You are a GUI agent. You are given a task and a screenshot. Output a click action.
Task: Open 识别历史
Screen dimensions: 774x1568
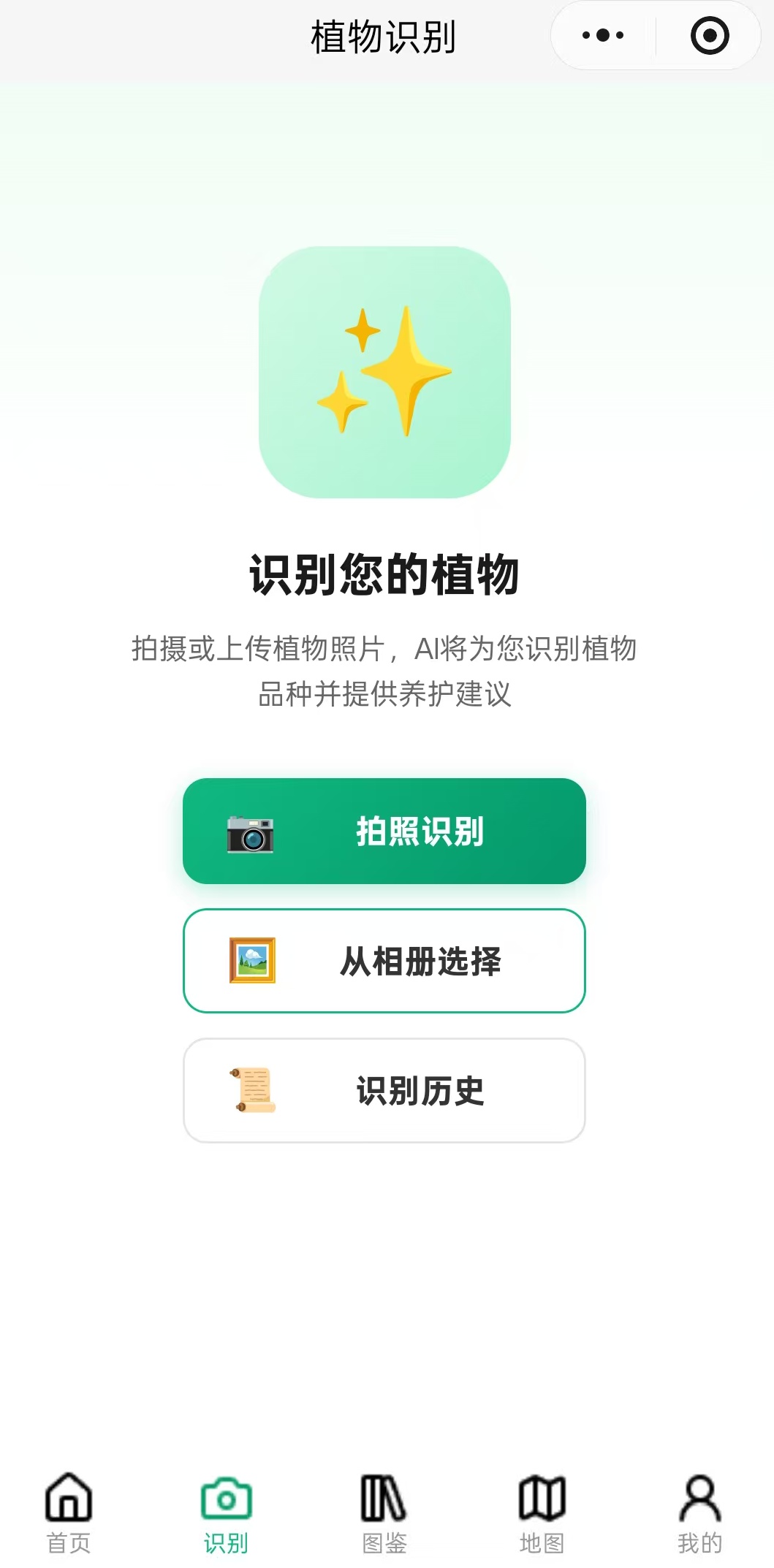point(384,1090)
